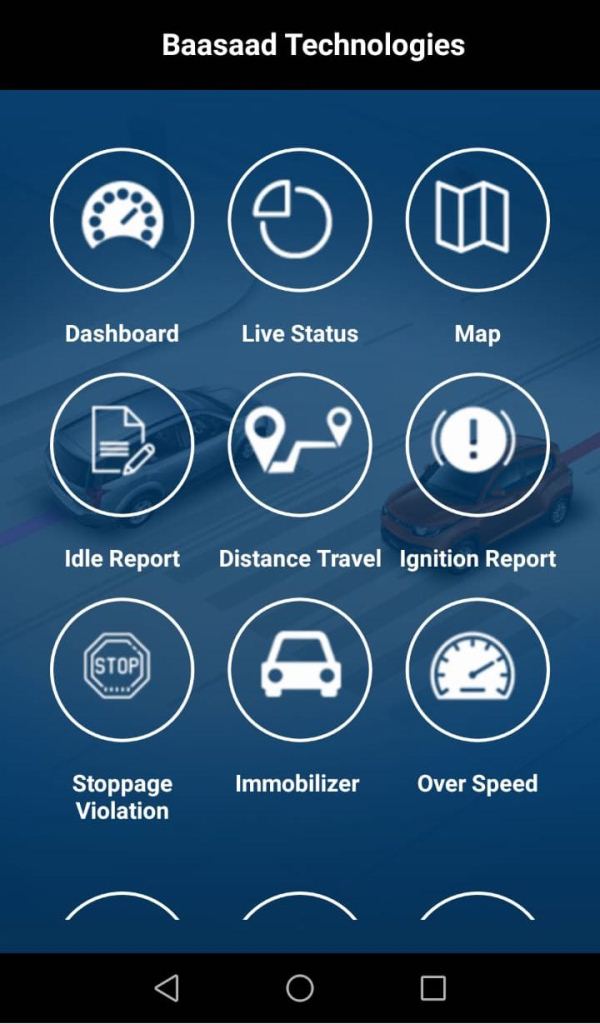Check the Distance Travel report
This screenshot has height=1024, width=600.
point(299,445)
